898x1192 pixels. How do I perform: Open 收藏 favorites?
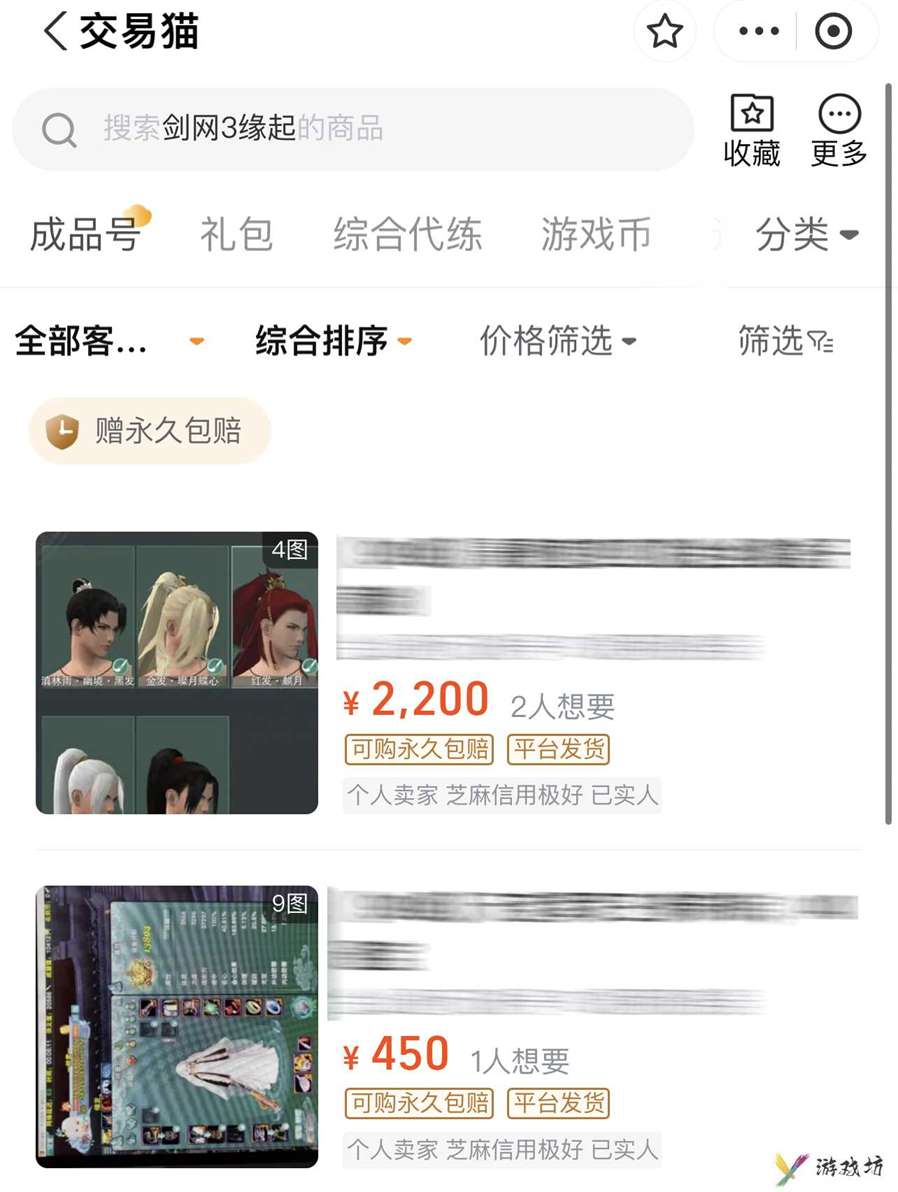[752, 131]
